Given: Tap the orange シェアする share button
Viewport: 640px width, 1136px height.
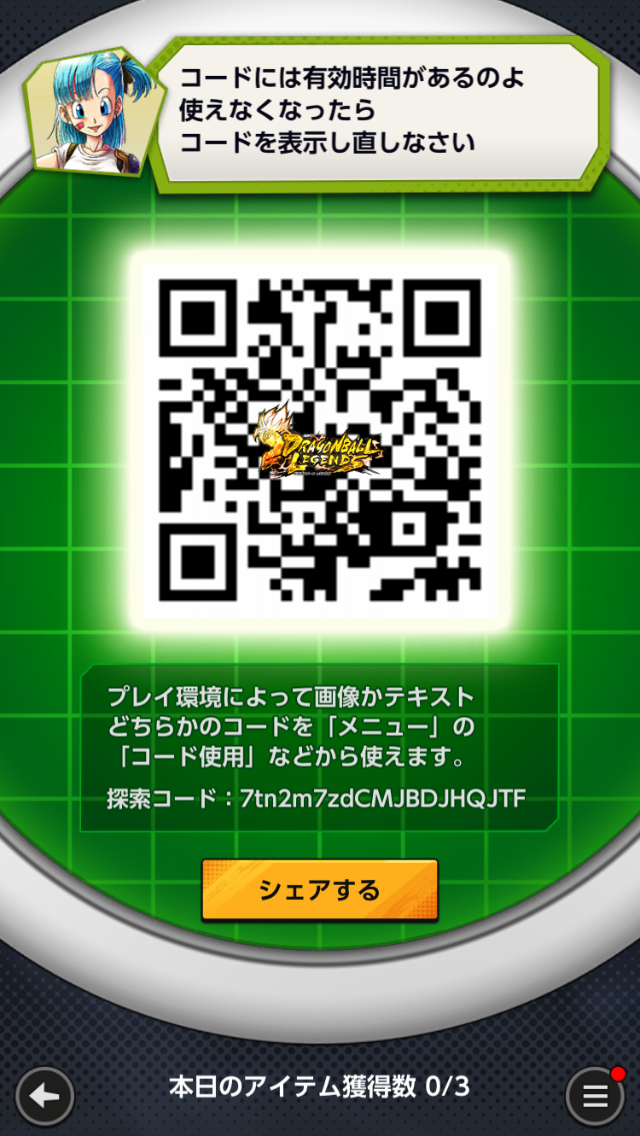Looking at the screenshot, I should point(320,890).
